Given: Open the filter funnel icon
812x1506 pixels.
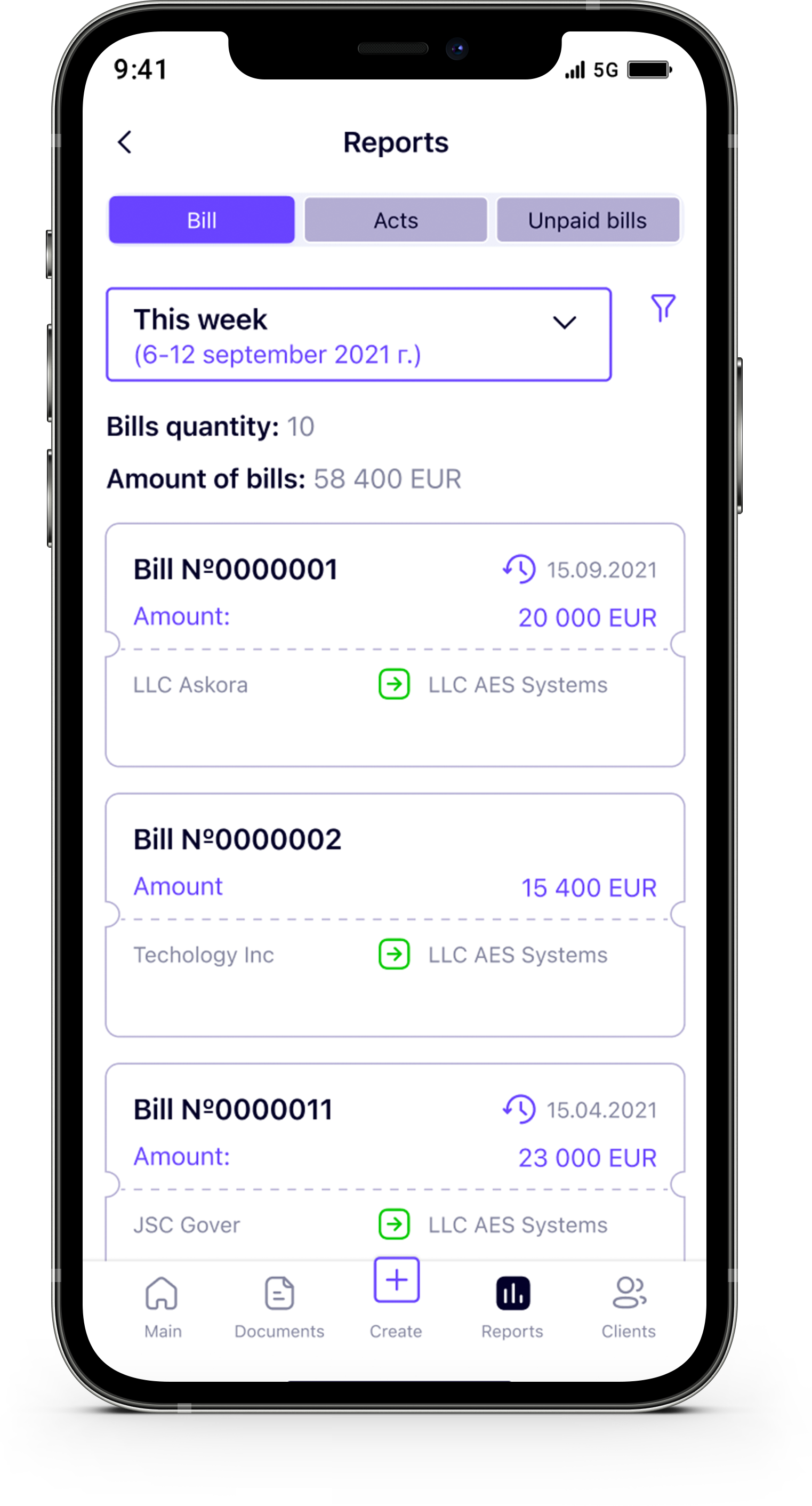Looking at the screenshot, I should pos(663,308).
